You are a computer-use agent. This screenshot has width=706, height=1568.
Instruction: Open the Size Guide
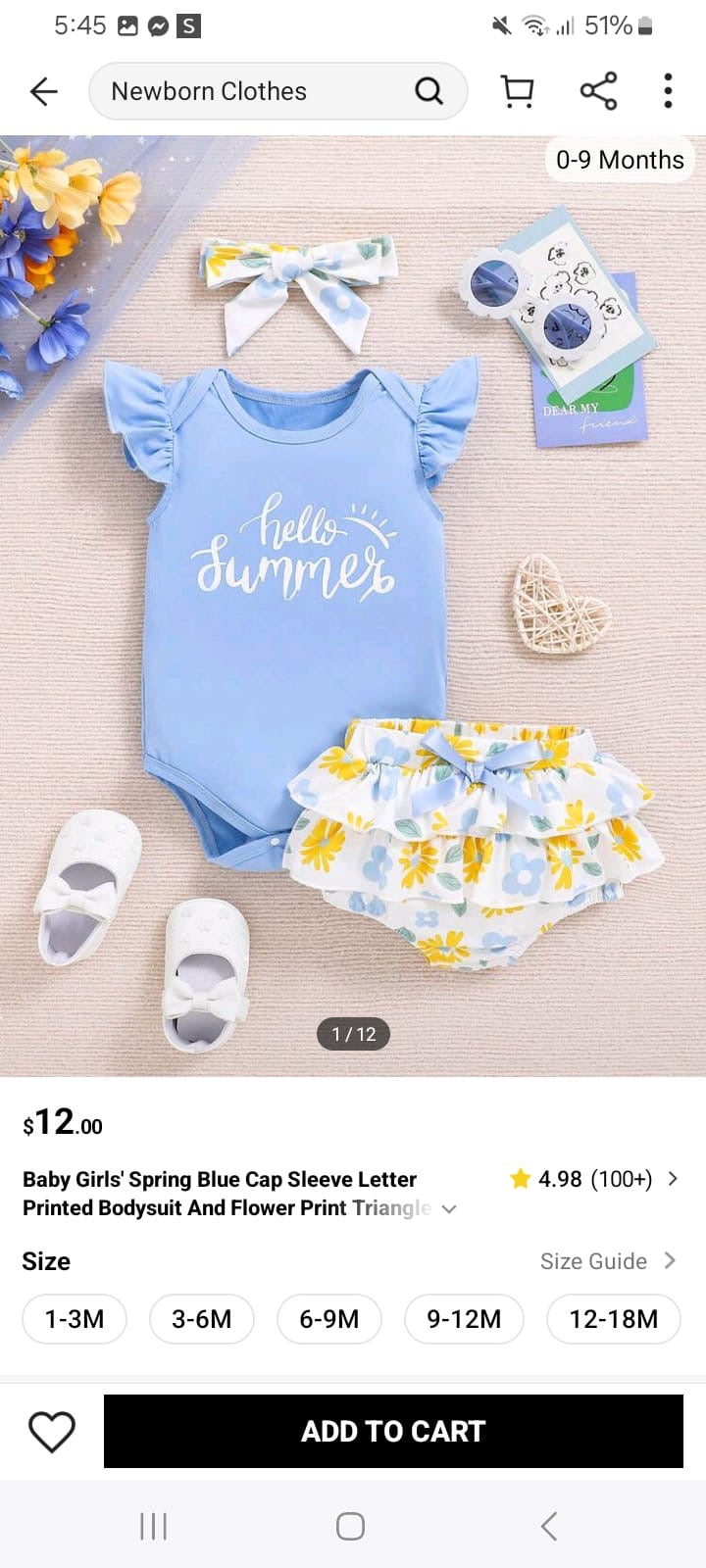608,1261
